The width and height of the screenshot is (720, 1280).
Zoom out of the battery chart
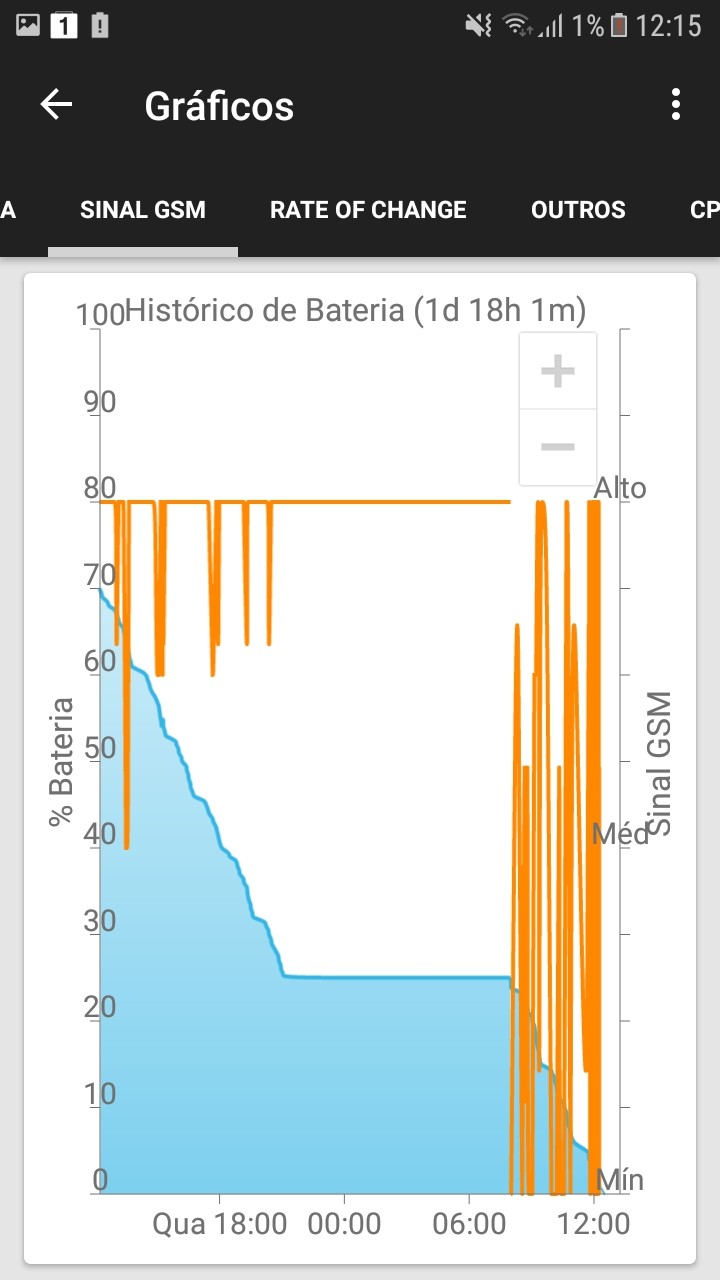click(x=558, y=447)
